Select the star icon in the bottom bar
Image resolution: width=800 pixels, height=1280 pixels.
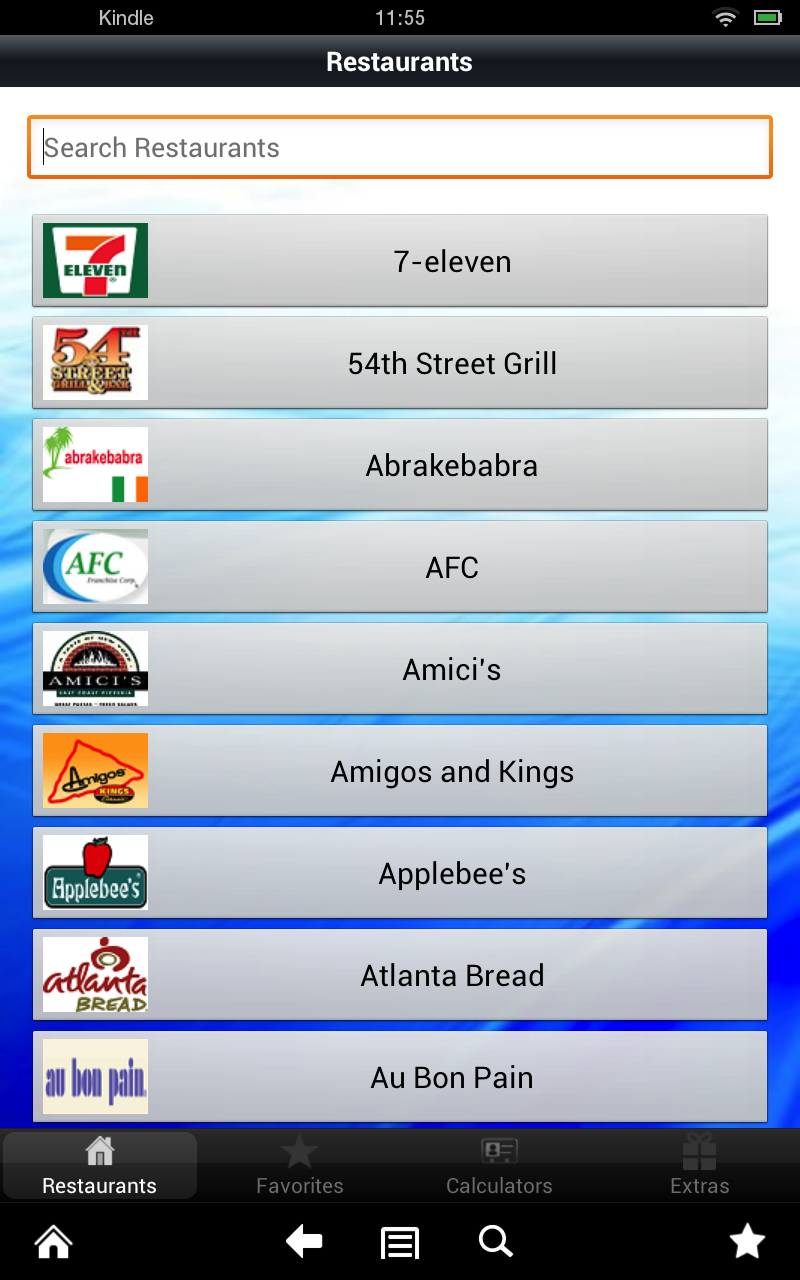747,1241
